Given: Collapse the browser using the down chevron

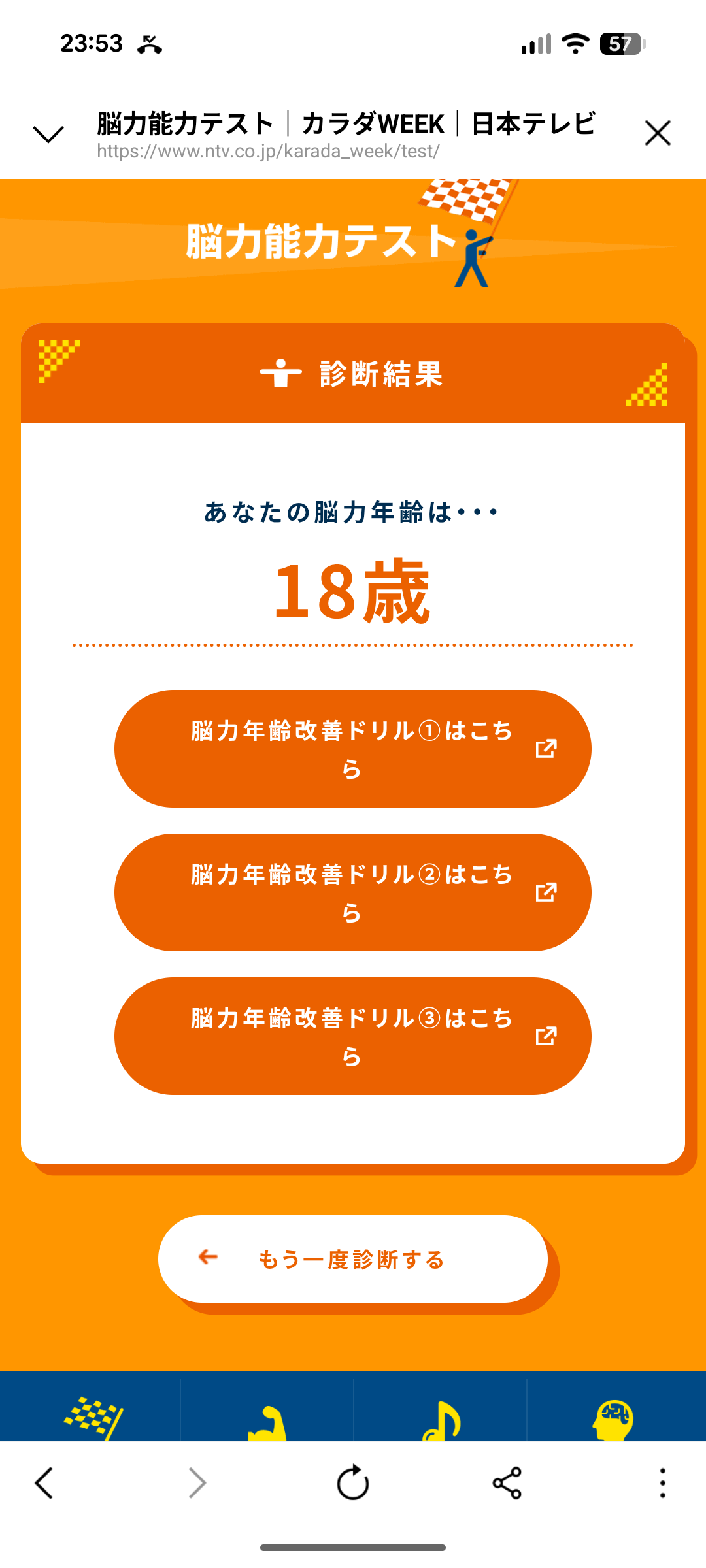Looking at the screenshot, I should (48, 134).
